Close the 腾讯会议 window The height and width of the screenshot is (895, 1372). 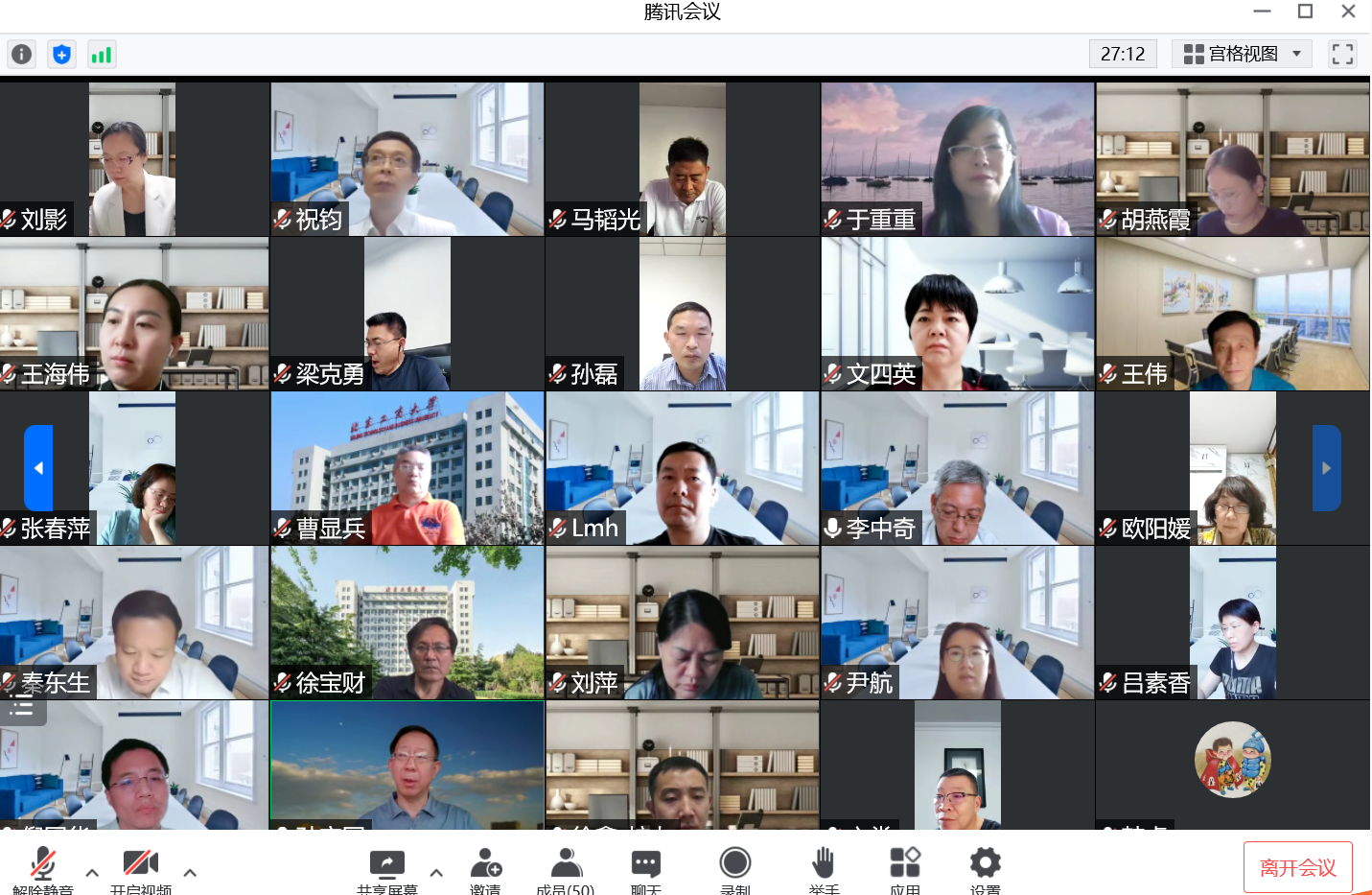[x=1348, y=12]
